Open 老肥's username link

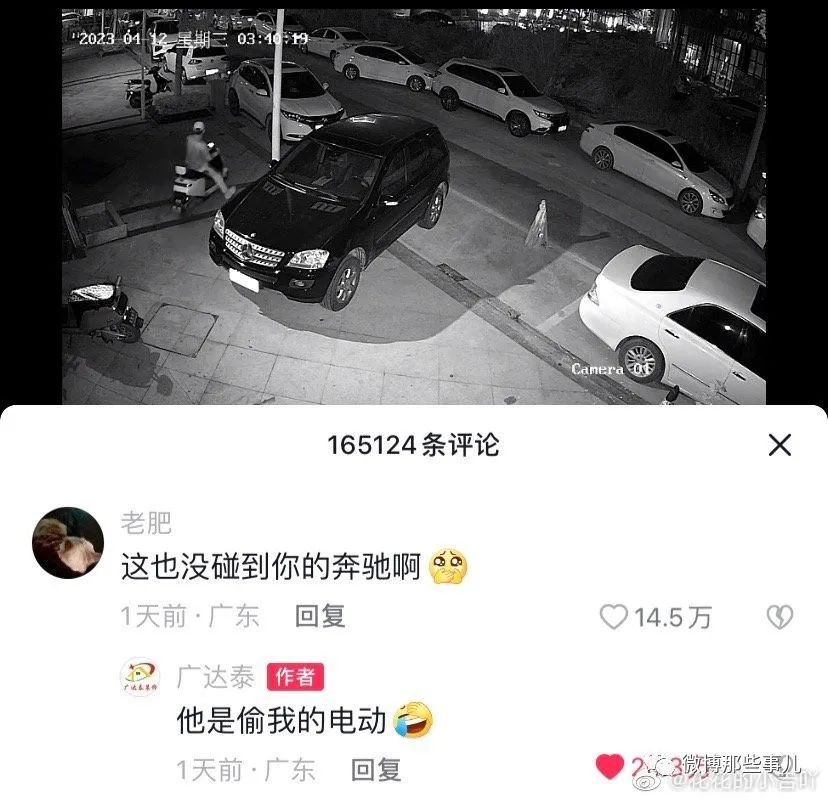point(146,522)
